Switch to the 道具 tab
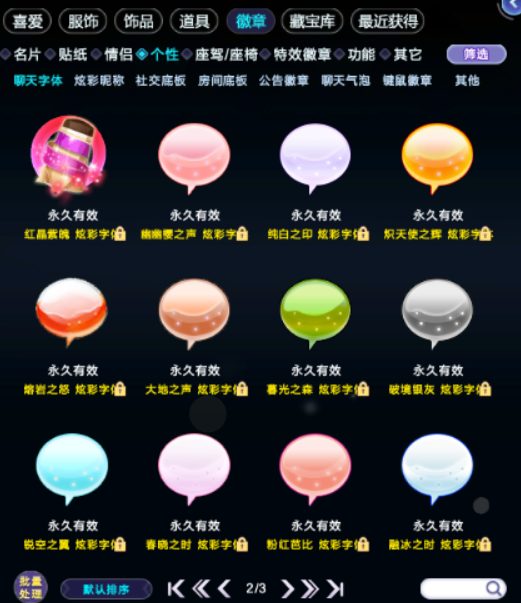The width and height of the screenshot is (521, 603). coord(194,21)
